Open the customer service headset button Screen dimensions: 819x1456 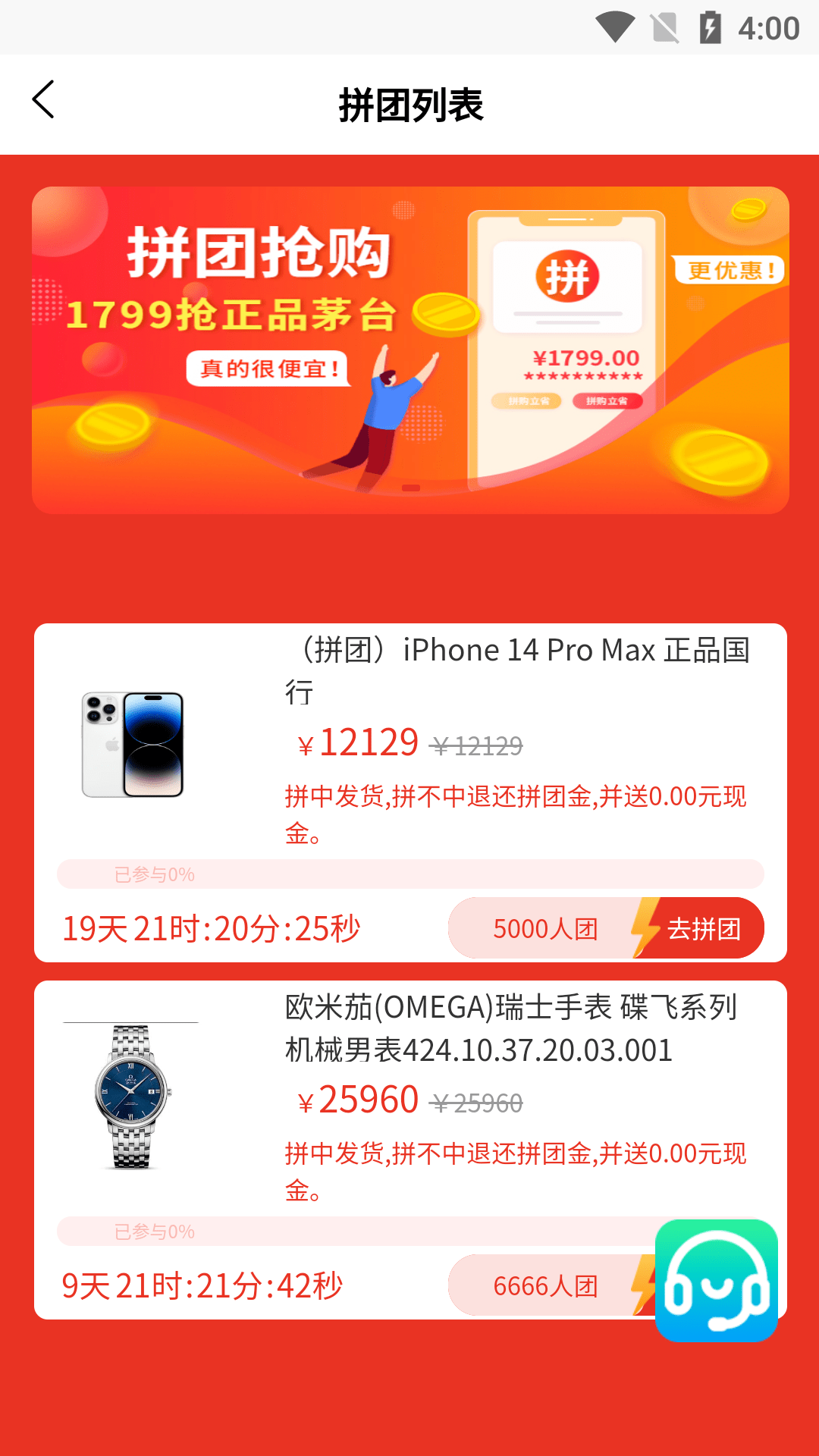click(x=716, y=1280)
